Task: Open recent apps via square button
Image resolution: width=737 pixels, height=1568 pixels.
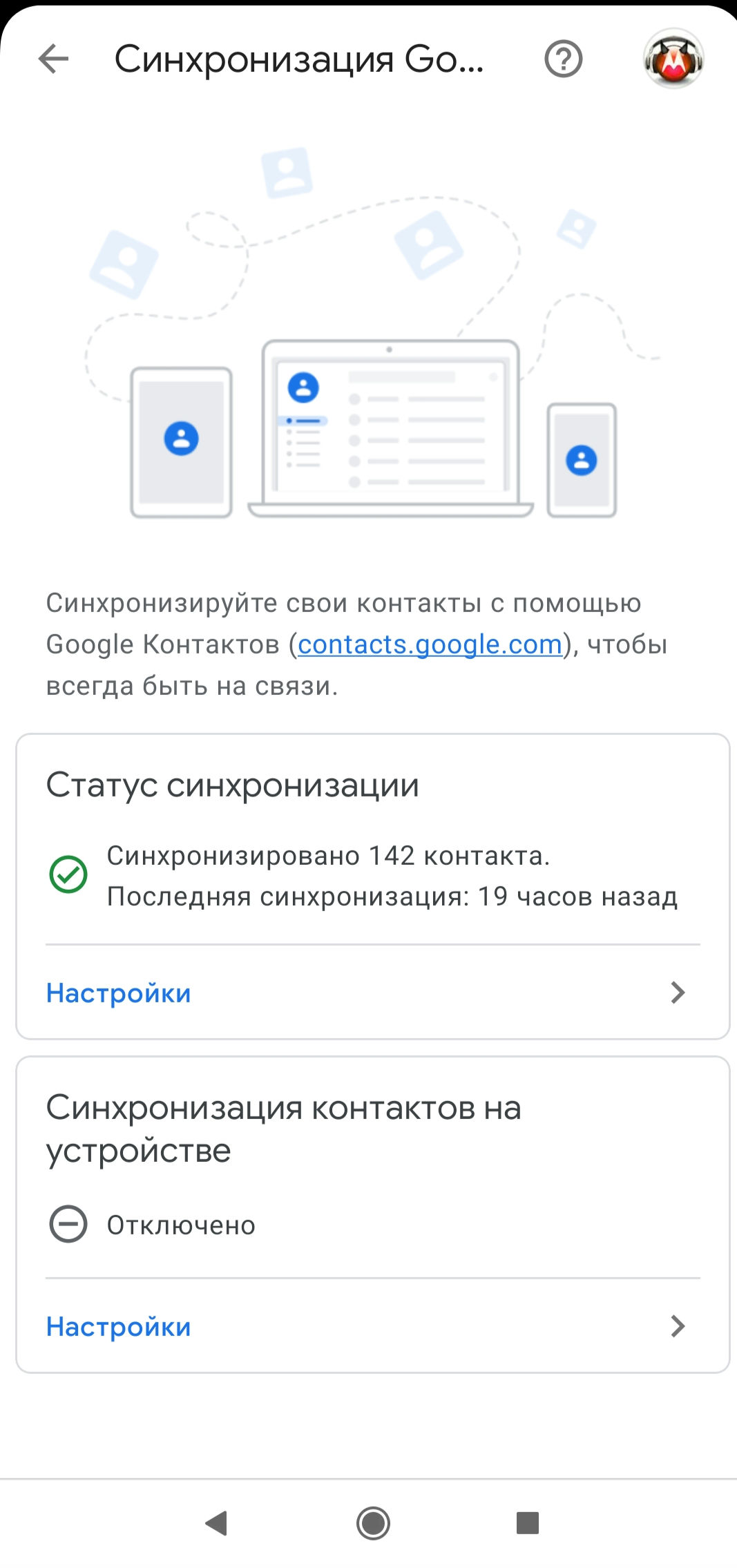Action: point(528,1522)
